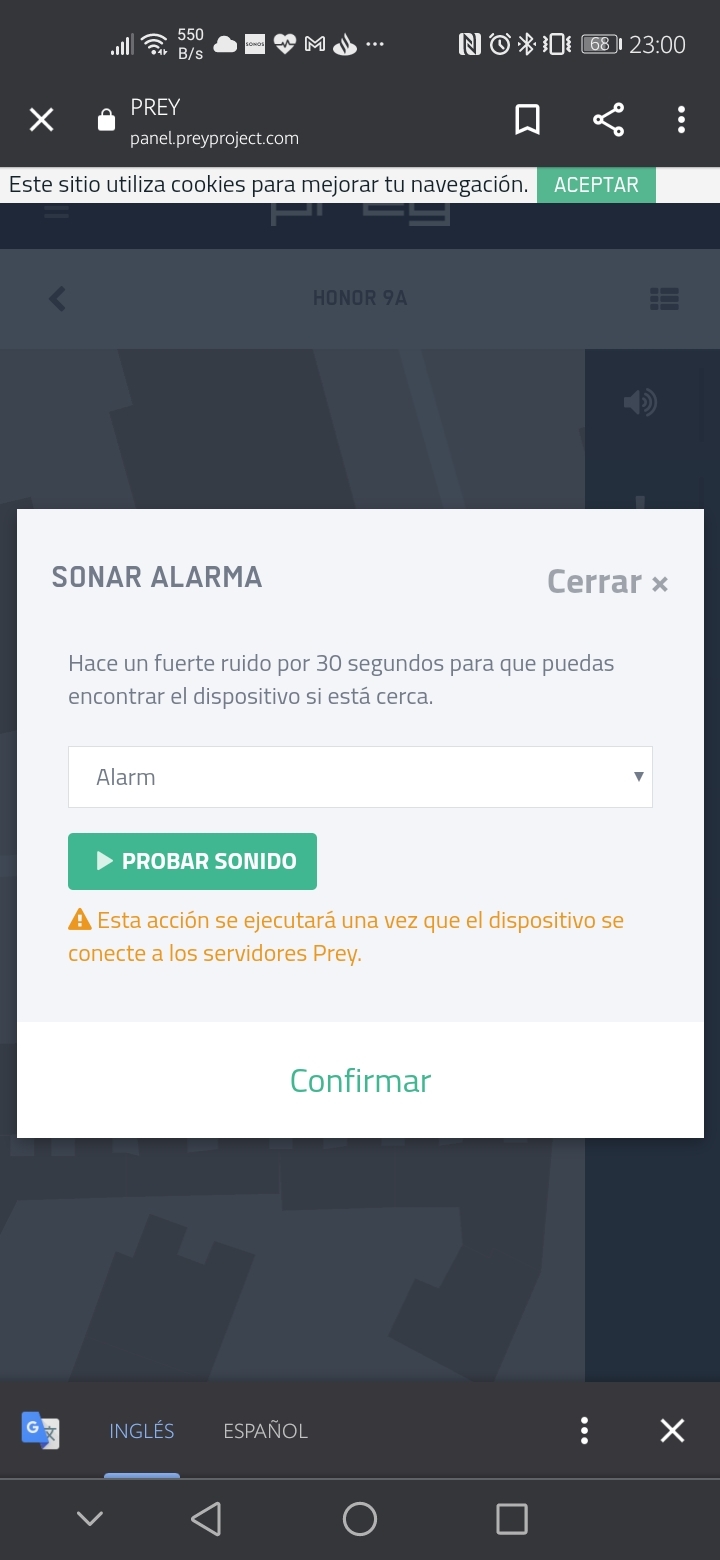Image resolution: width=720 pixels, height=1560 pixels.
Task: Open the browser share icon
Action: pyautogui.click(x=609, y=119)
